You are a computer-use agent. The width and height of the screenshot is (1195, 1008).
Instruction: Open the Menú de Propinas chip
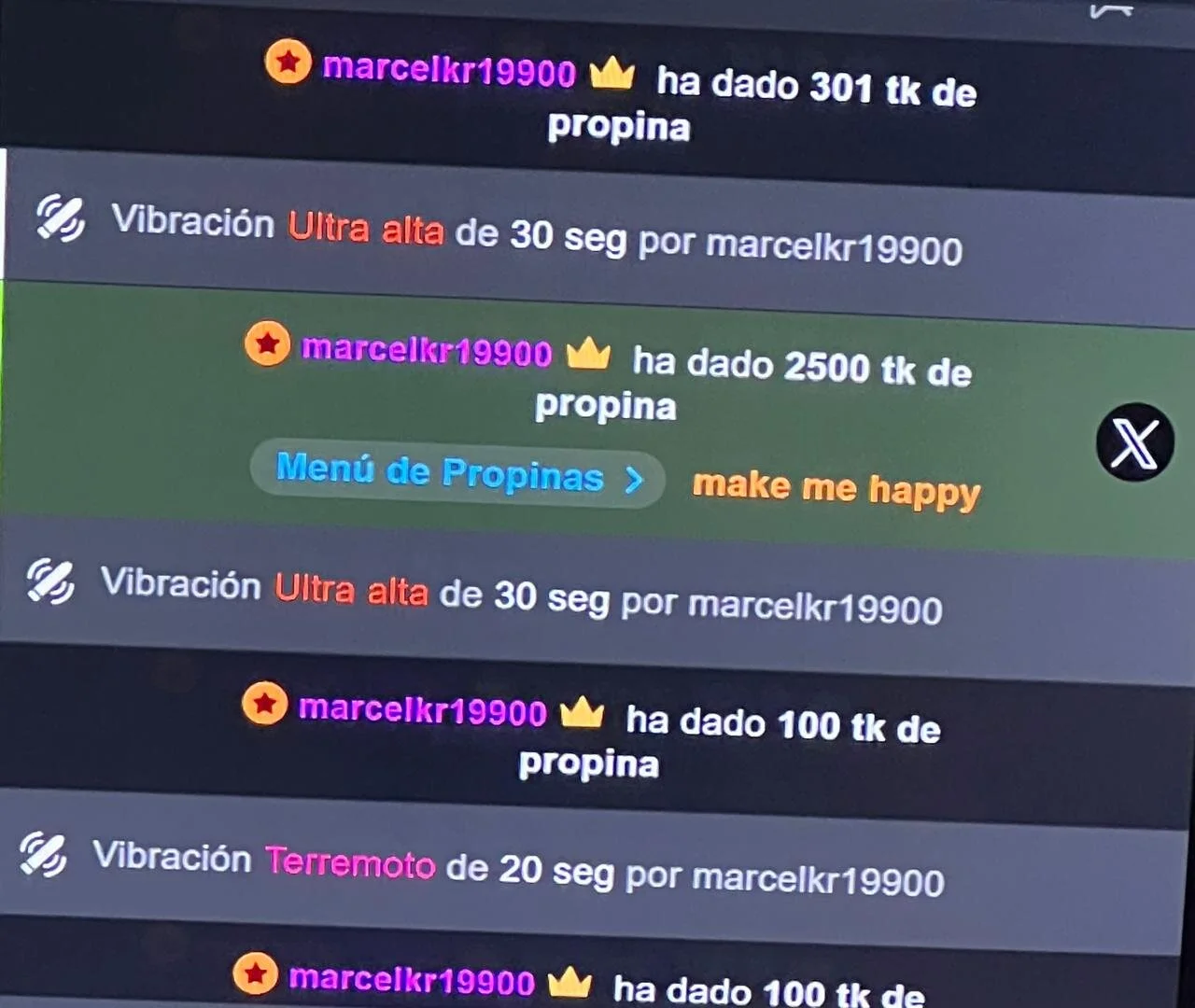pos(457,474)
